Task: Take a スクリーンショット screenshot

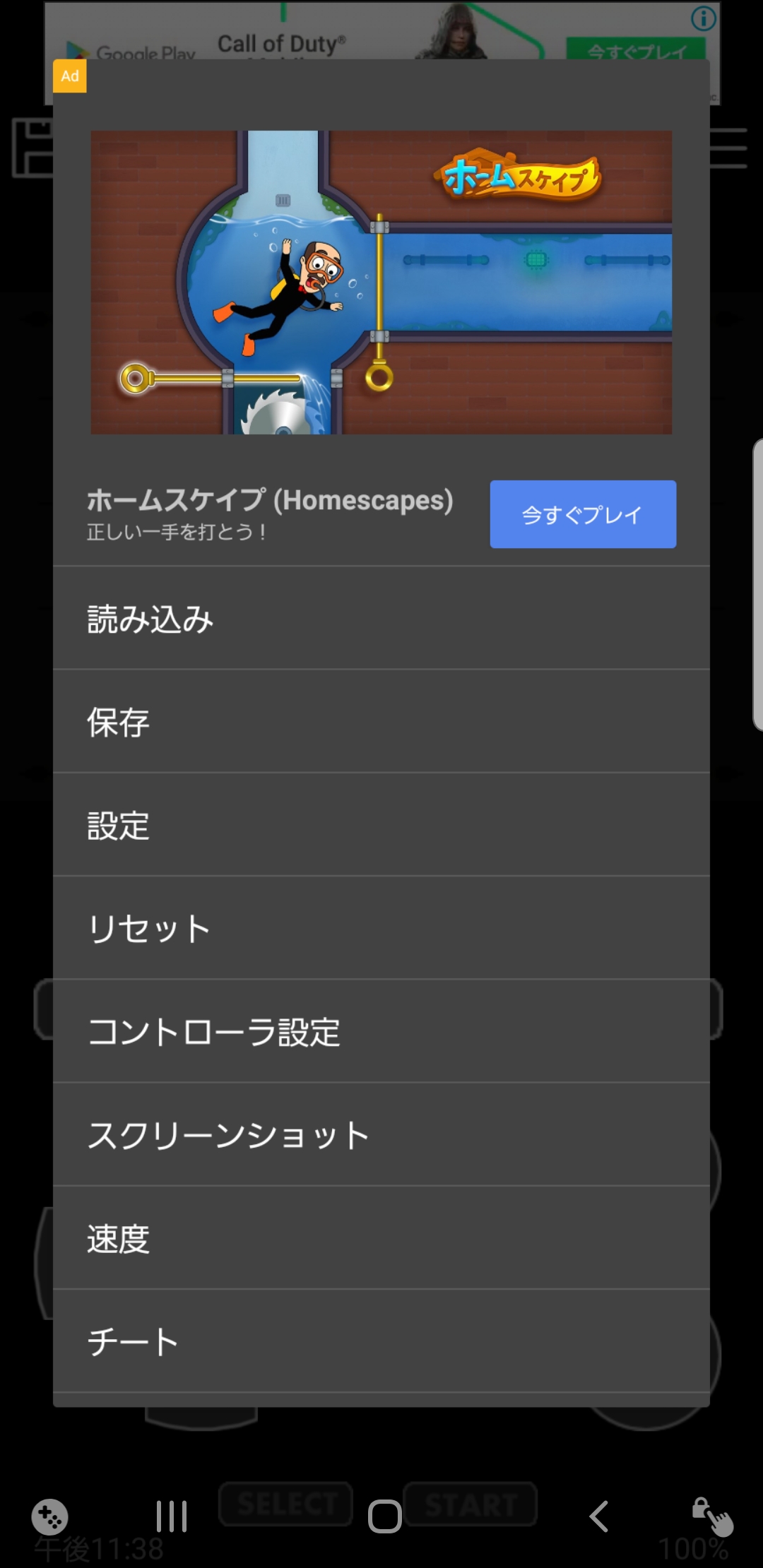Action: (381, 1134)
